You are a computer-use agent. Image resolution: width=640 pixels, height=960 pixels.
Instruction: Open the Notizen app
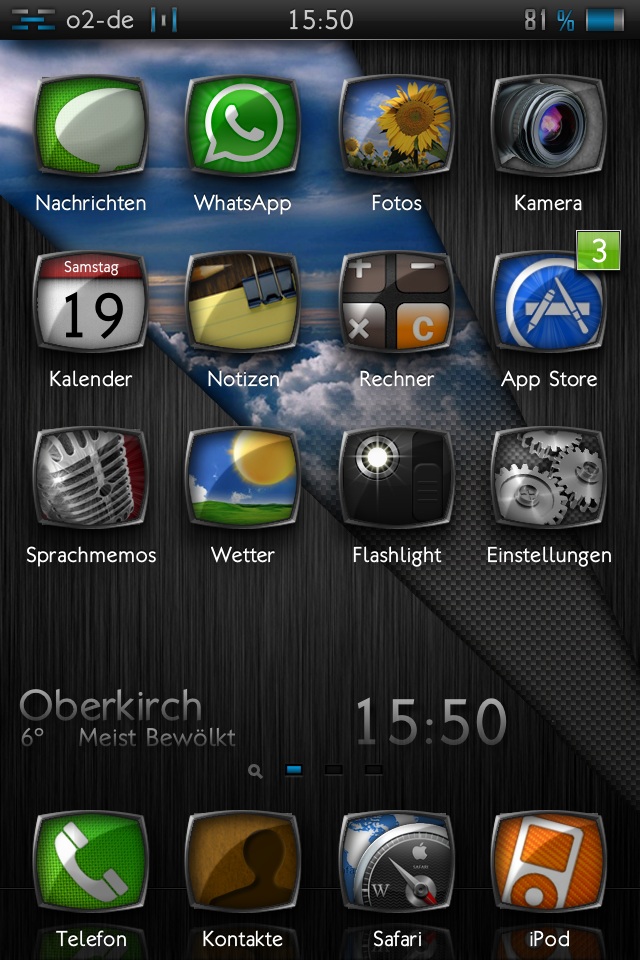coord(243,304)
